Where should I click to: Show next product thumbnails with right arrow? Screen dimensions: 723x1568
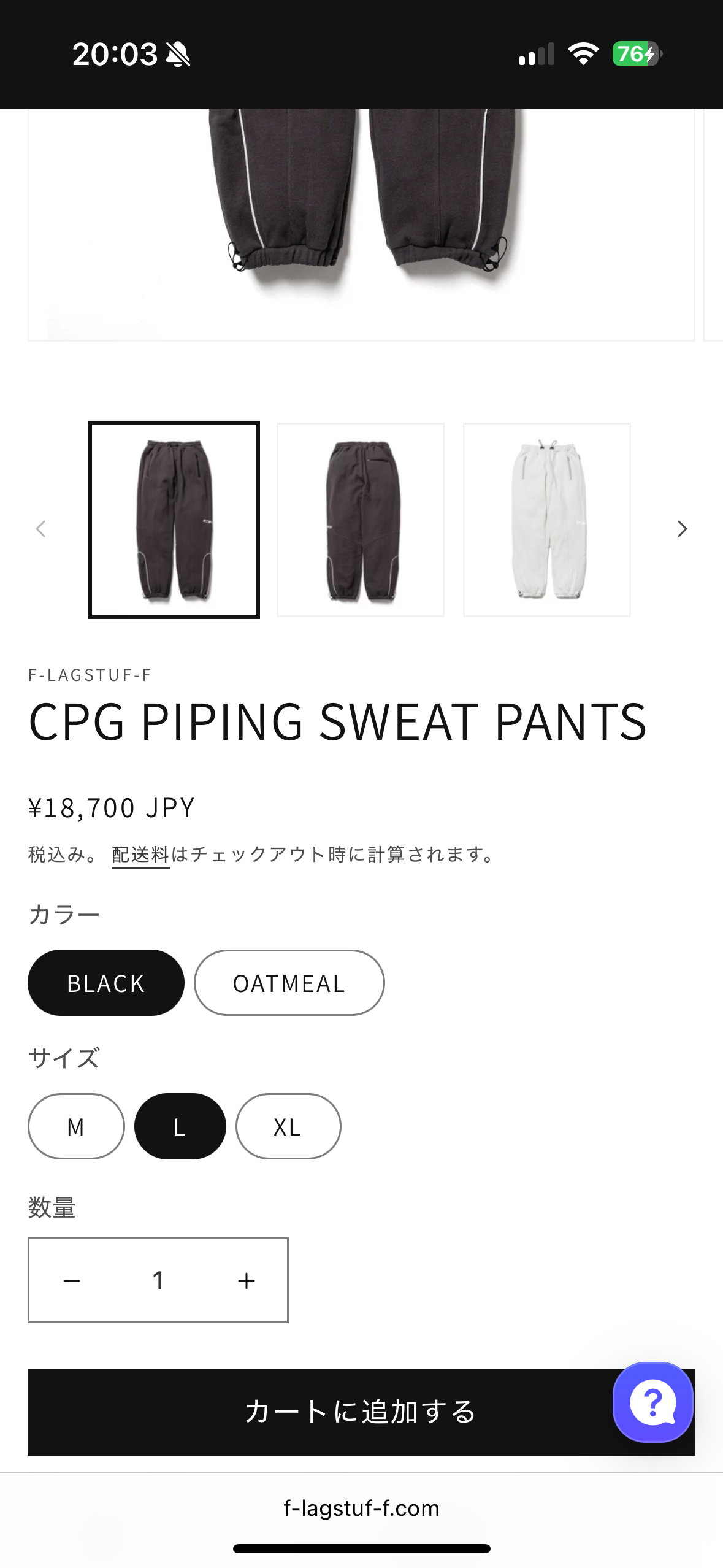(682, 529)
